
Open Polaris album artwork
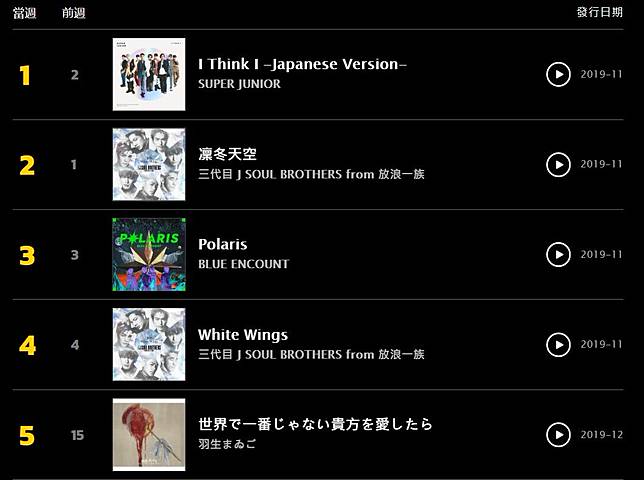[149, 254]
